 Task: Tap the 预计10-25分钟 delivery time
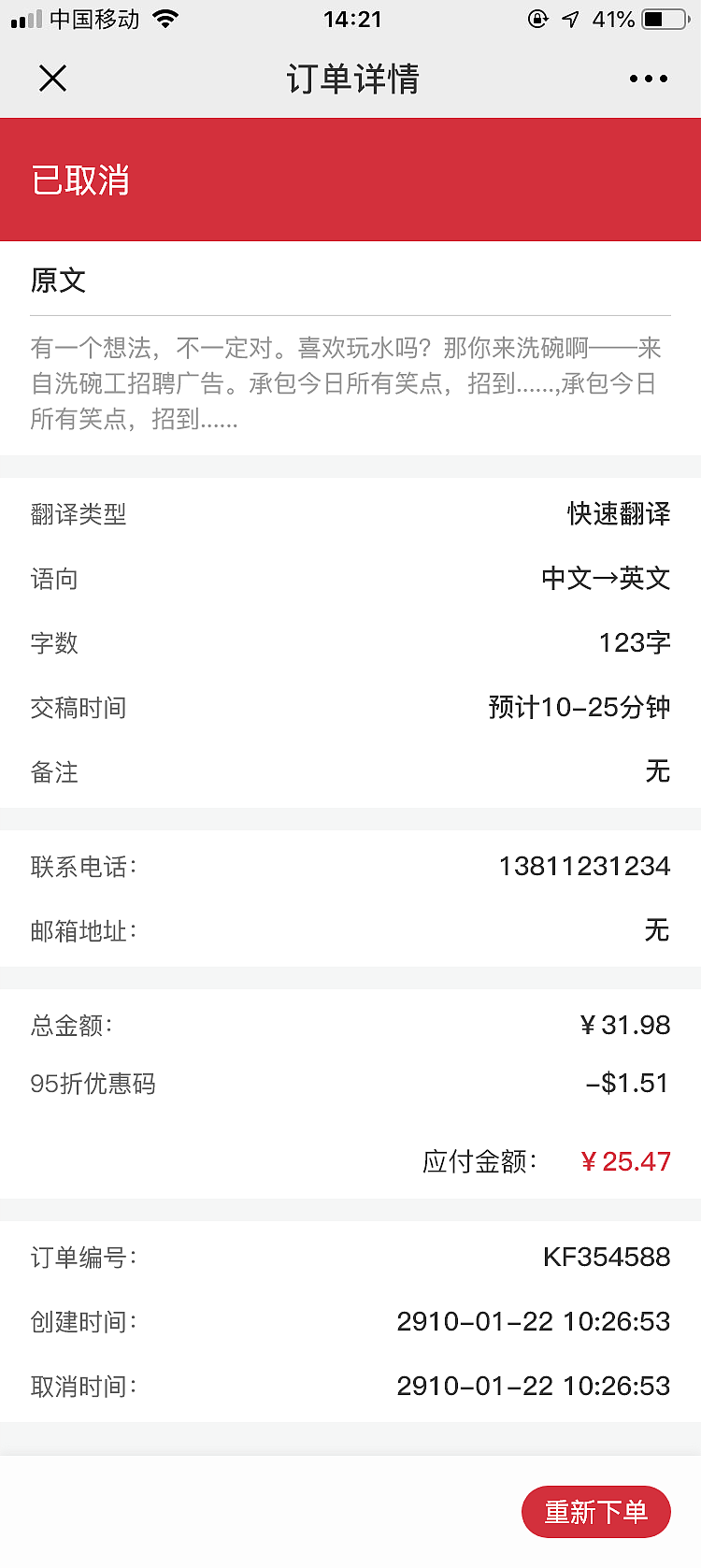tap(579, 708)
